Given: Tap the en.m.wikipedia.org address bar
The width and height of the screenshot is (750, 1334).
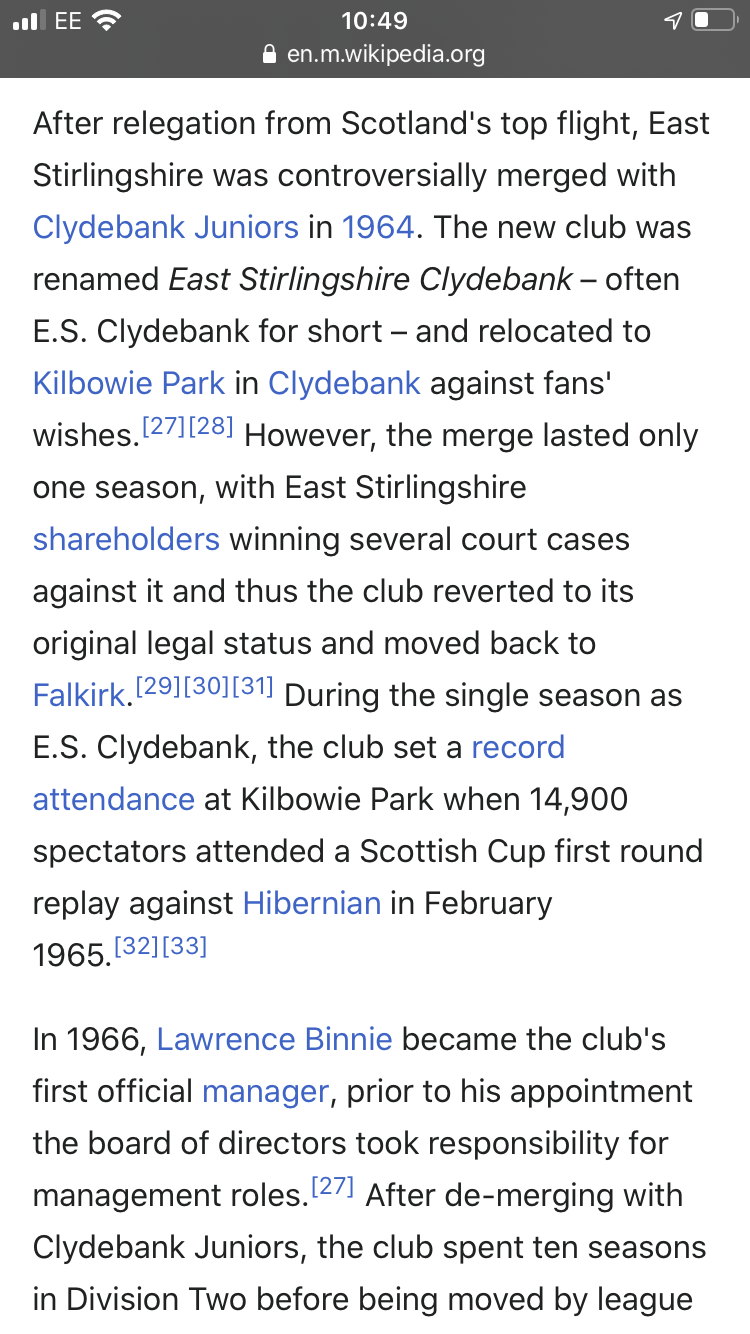Looking at the screenshot, I should point(375,53).
